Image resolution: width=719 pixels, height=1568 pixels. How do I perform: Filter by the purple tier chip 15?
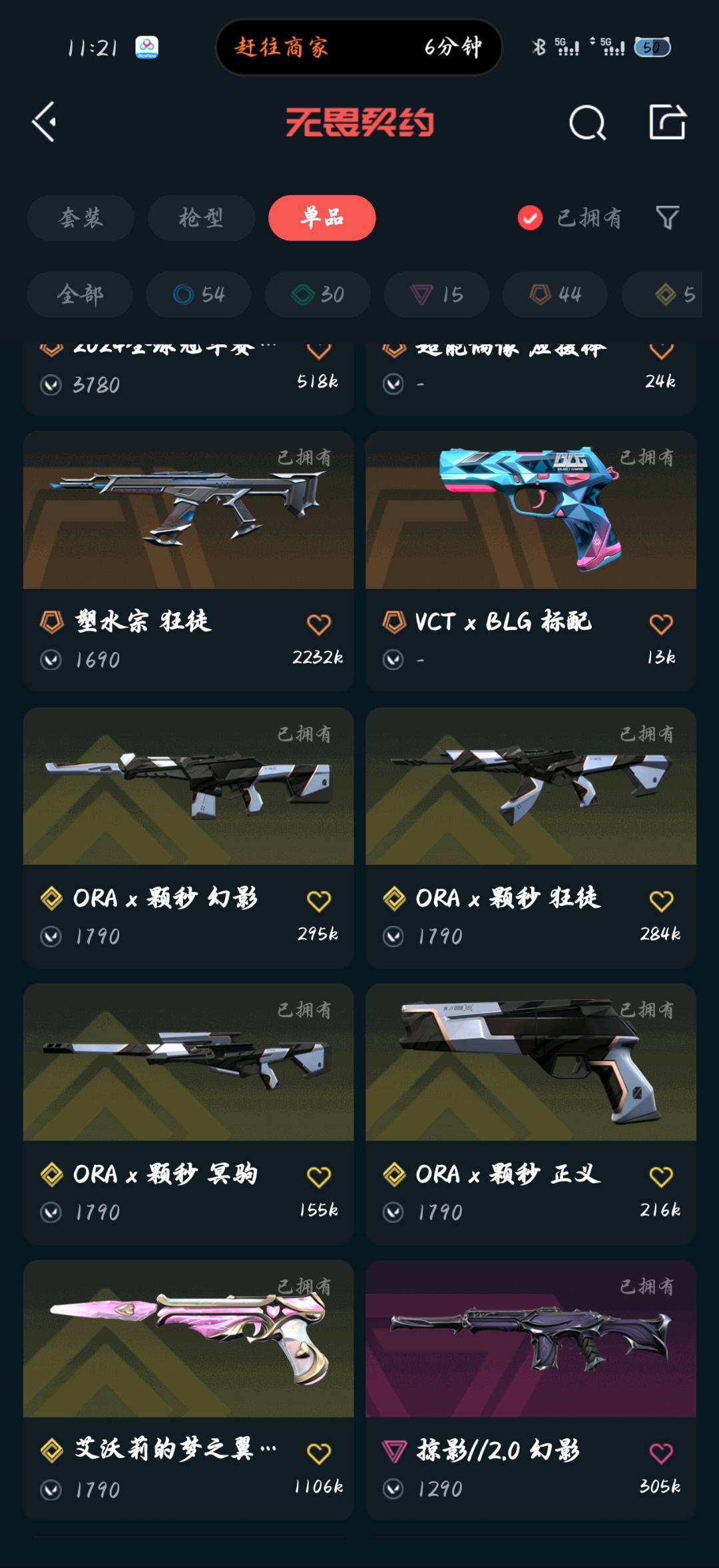(436, 294)
